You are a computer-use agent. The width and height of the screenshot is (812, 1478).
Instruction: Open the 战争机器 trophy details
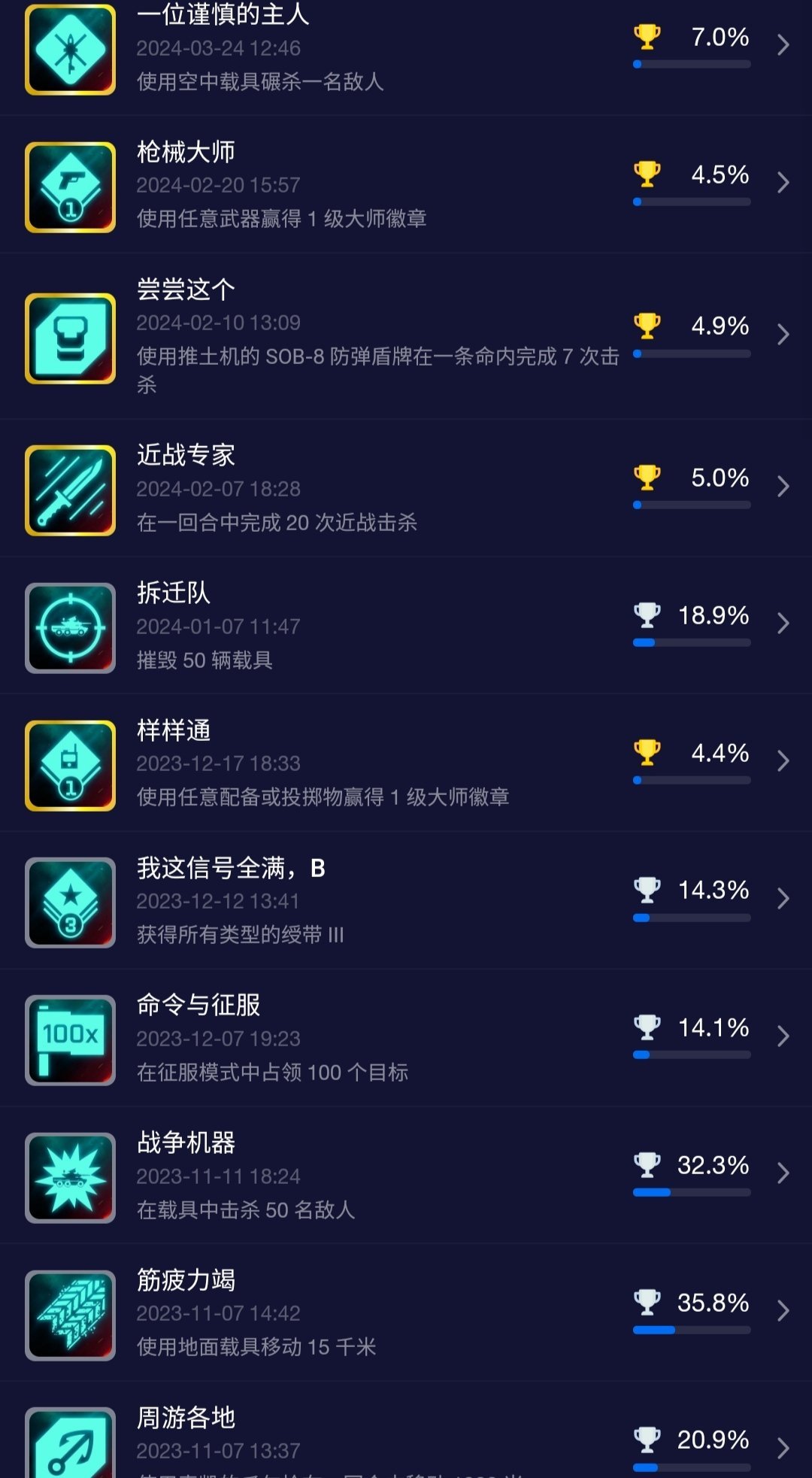(x=406, y=1176)
